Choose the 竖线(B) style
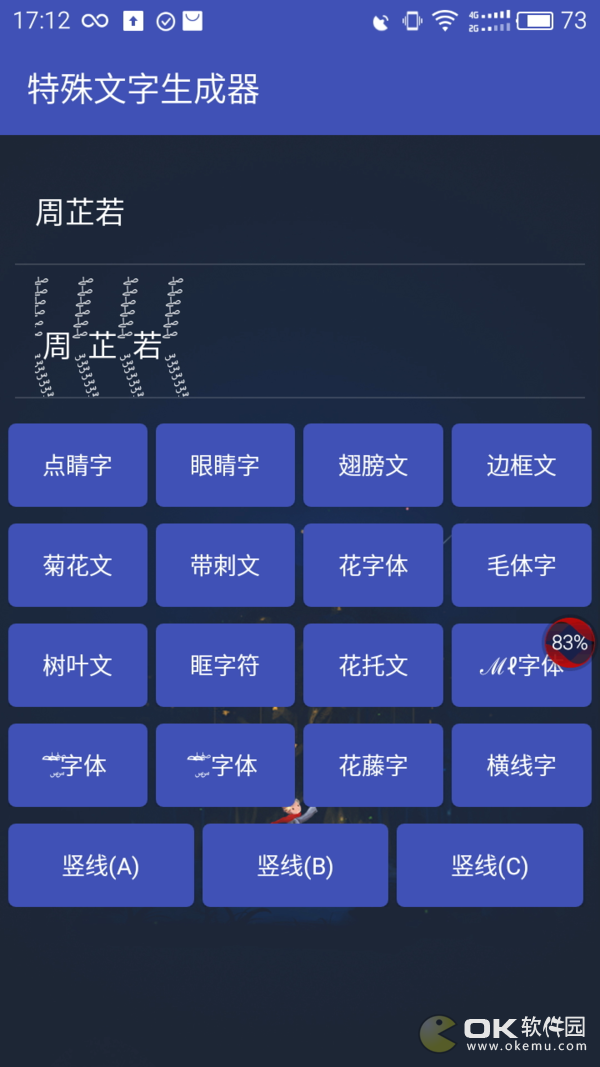Viewport: 600px width, 1067px height. [x=295, y=866]
